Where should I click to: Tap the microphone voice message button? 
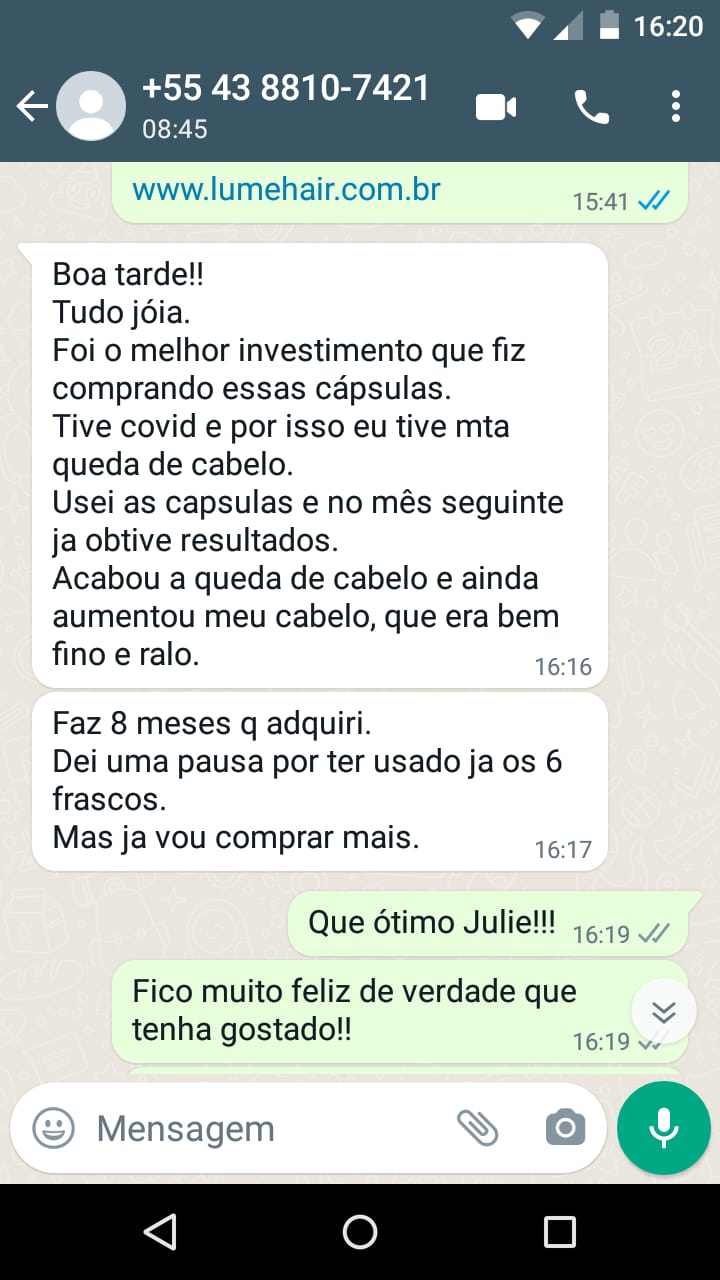tap(663, 1129)
